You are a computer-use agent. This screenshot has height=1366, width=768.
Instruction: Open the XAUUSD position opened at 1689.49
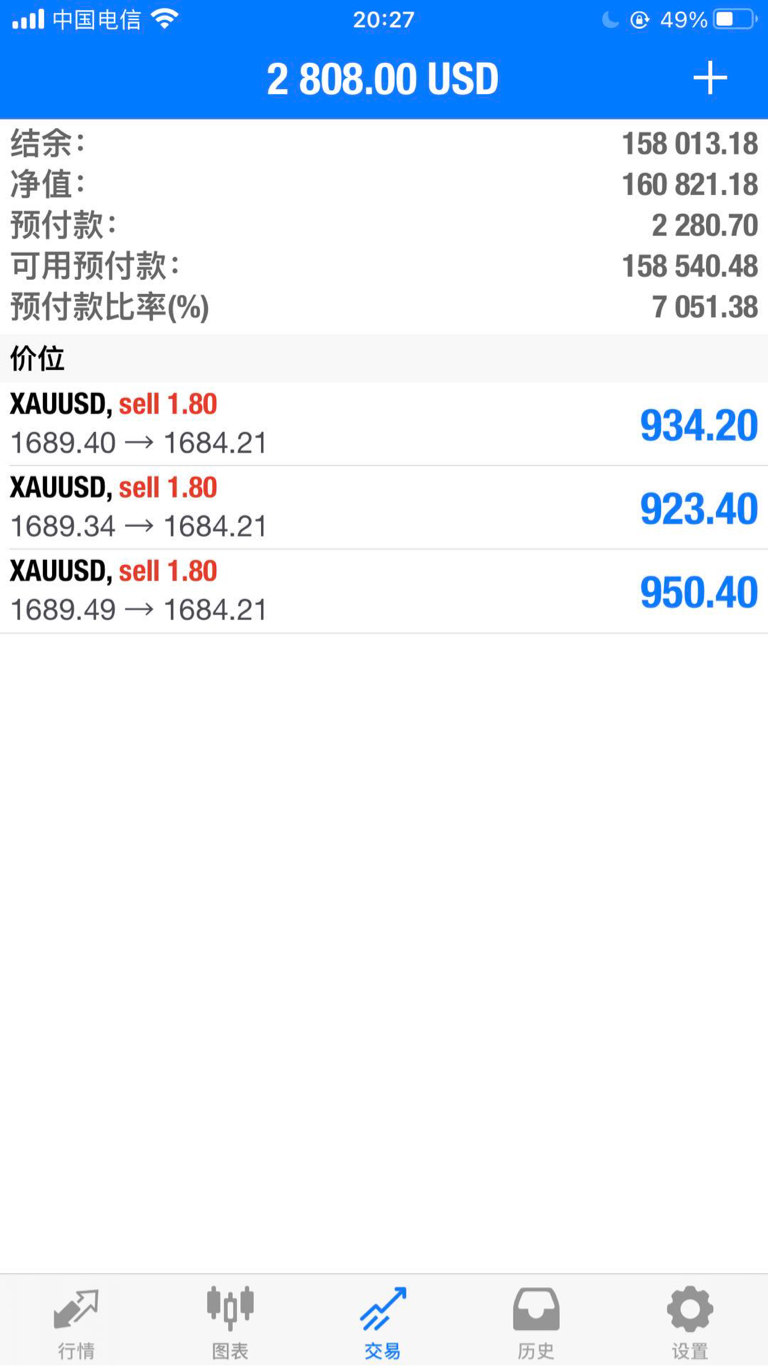[x=384, y=592]
